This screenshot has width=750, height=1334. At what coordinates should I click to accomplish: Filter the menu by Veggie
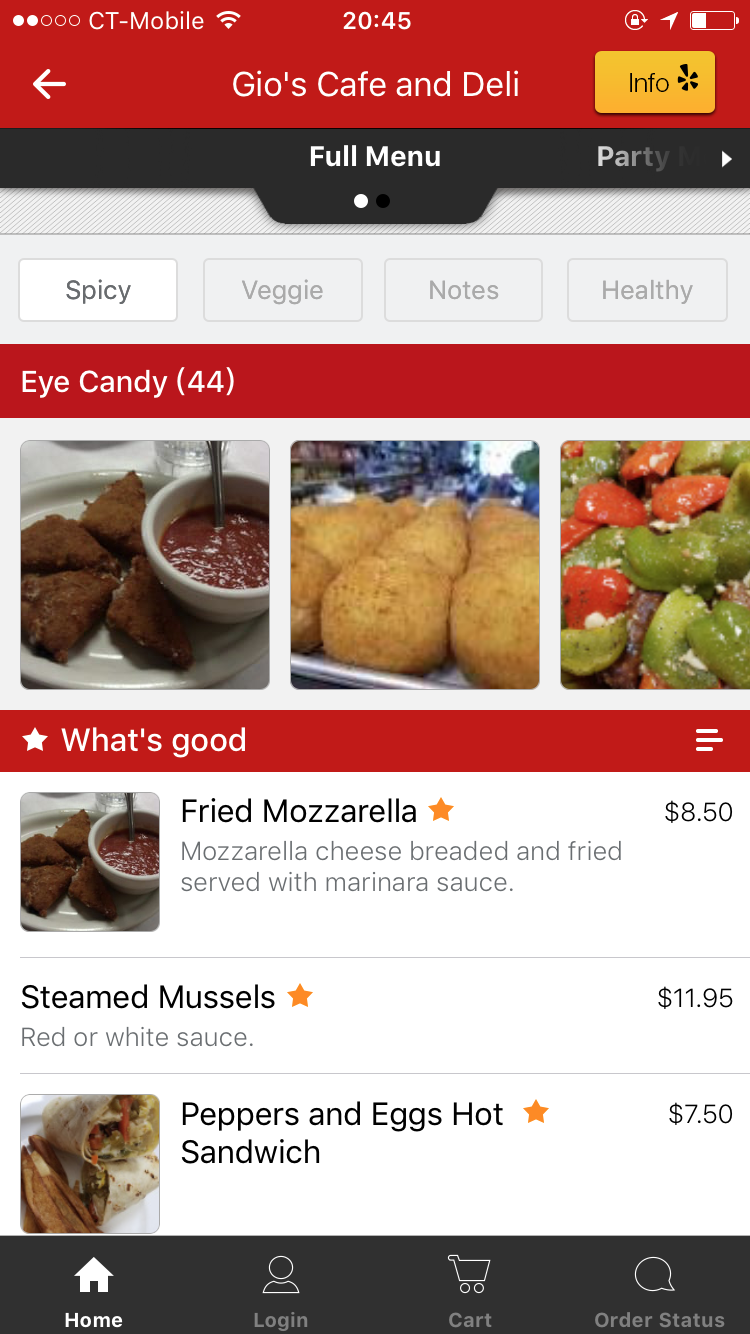(283, 290)
